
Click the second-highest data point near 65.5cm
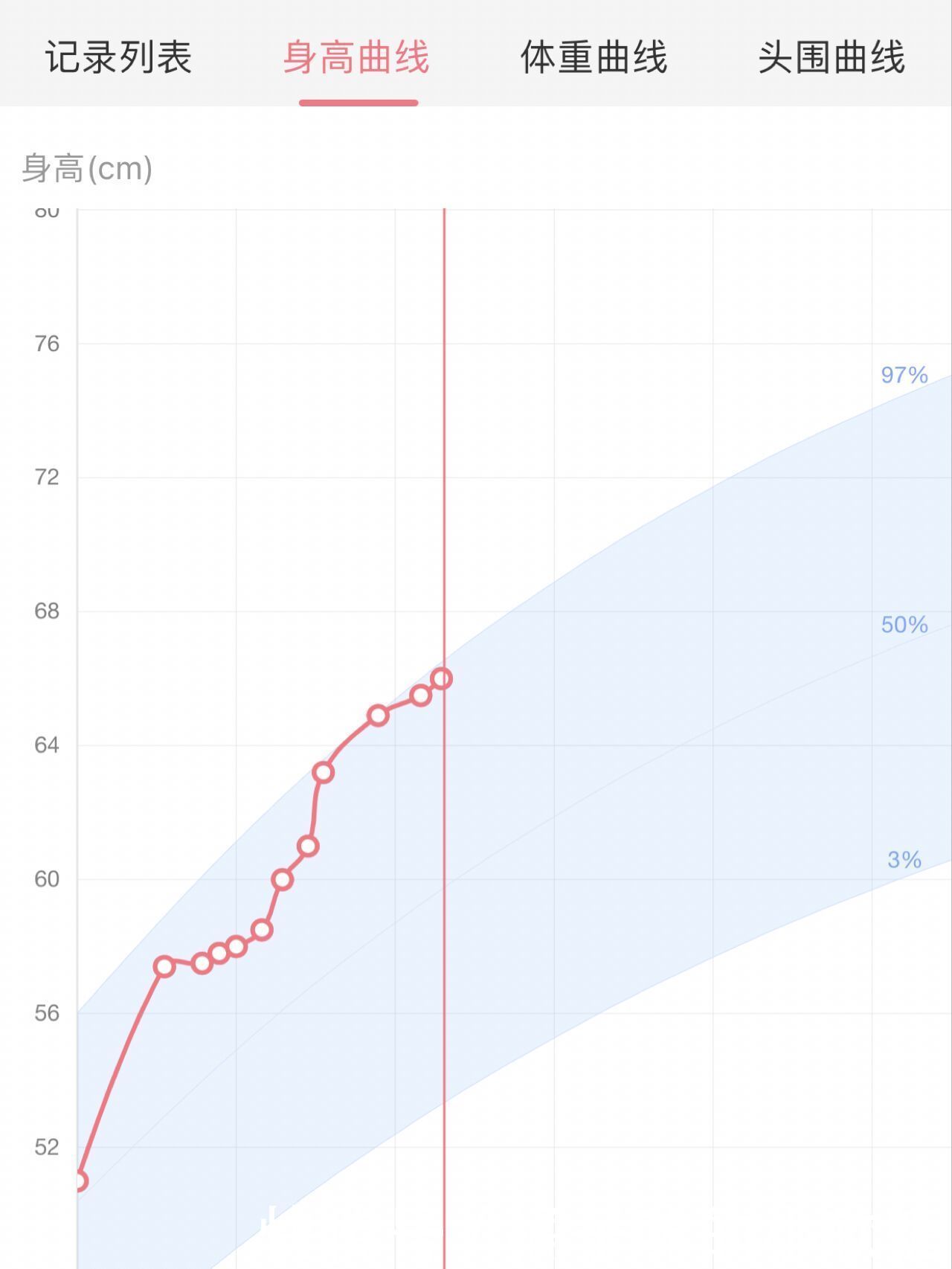pyautogui.click(x=420, y=694)
